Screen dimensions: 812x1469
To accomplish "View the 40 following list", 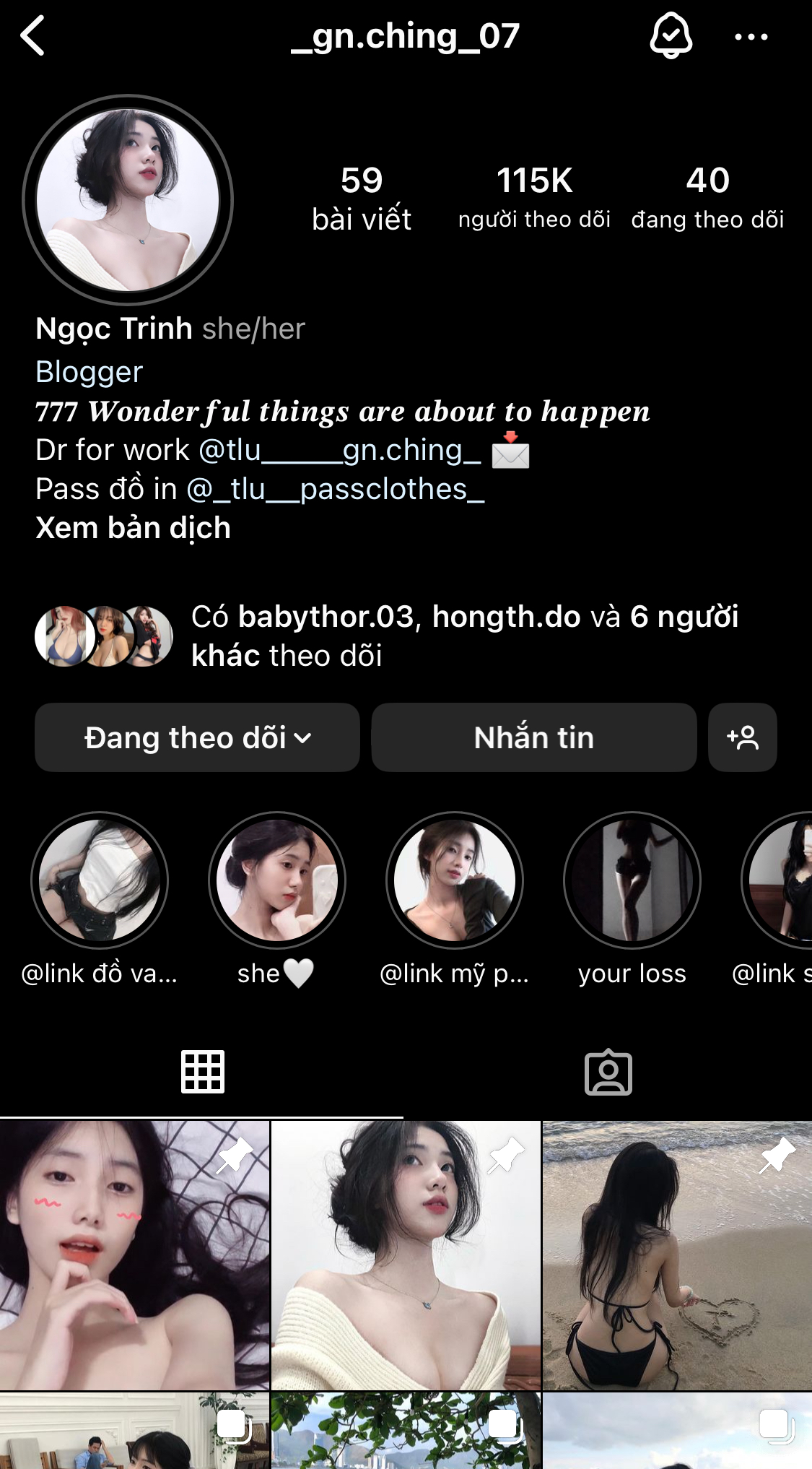I will point(707,197).
